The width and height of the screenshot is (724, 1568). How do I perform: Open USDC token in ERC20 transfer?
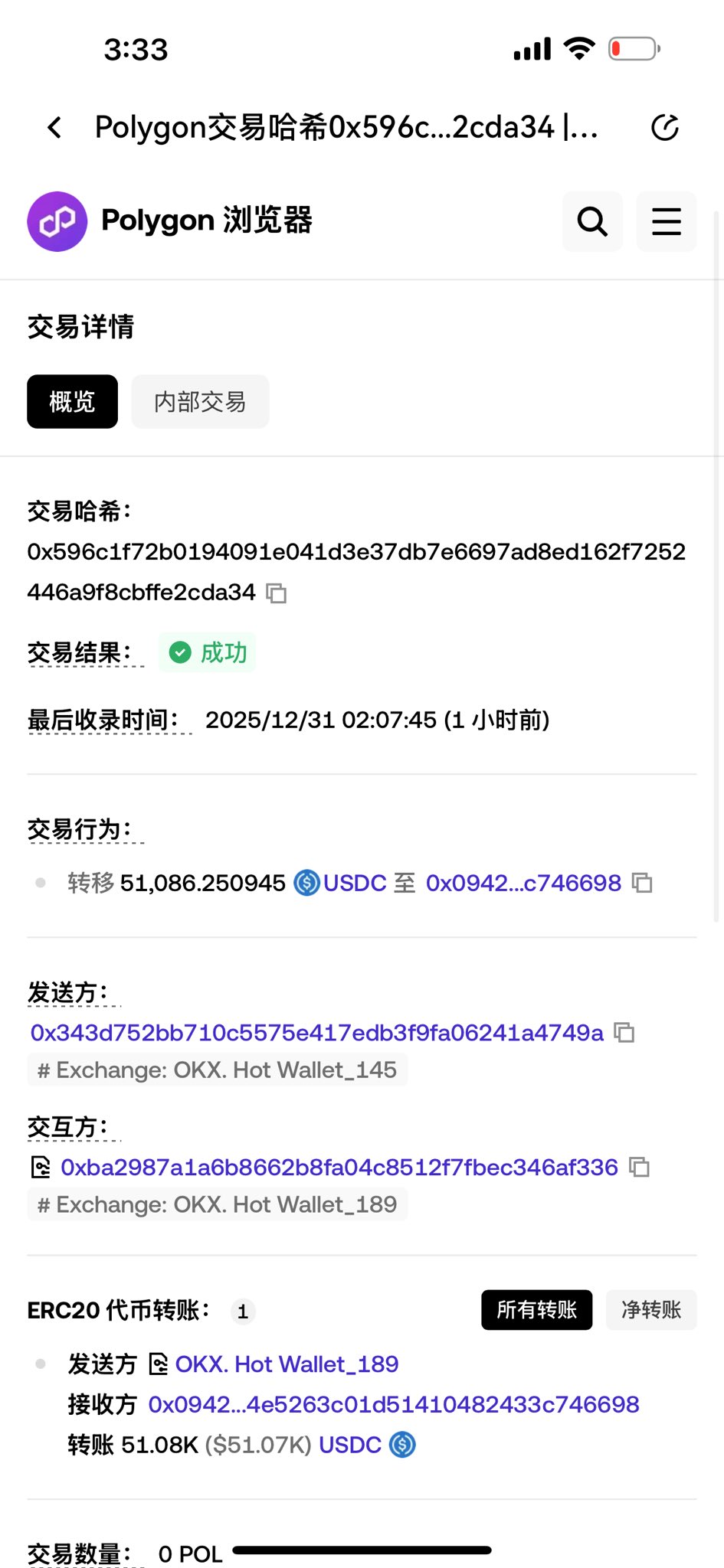[350, 1445]
